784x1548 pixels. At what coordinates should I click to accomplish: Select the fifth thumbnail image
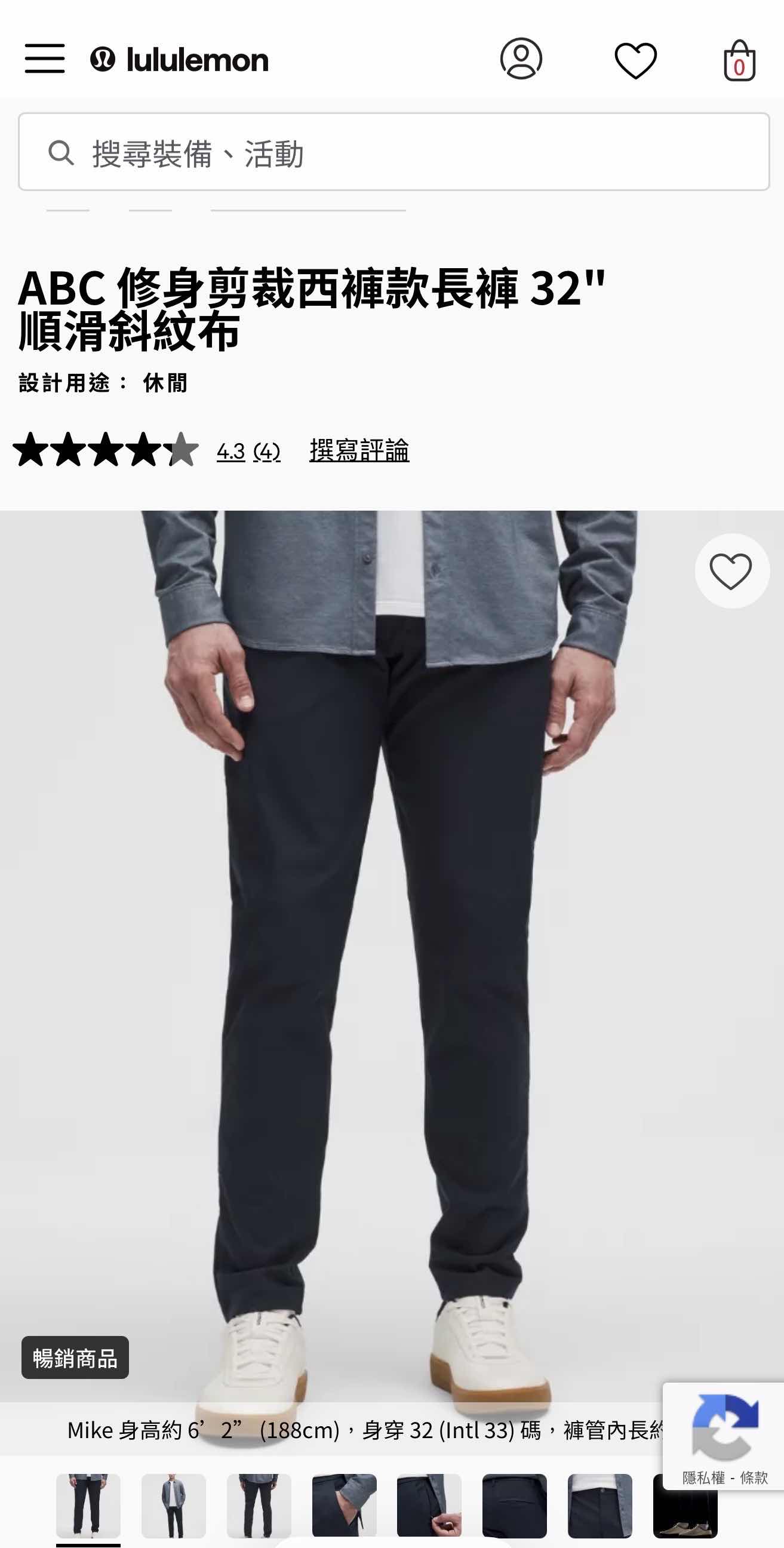(429, 1506)
